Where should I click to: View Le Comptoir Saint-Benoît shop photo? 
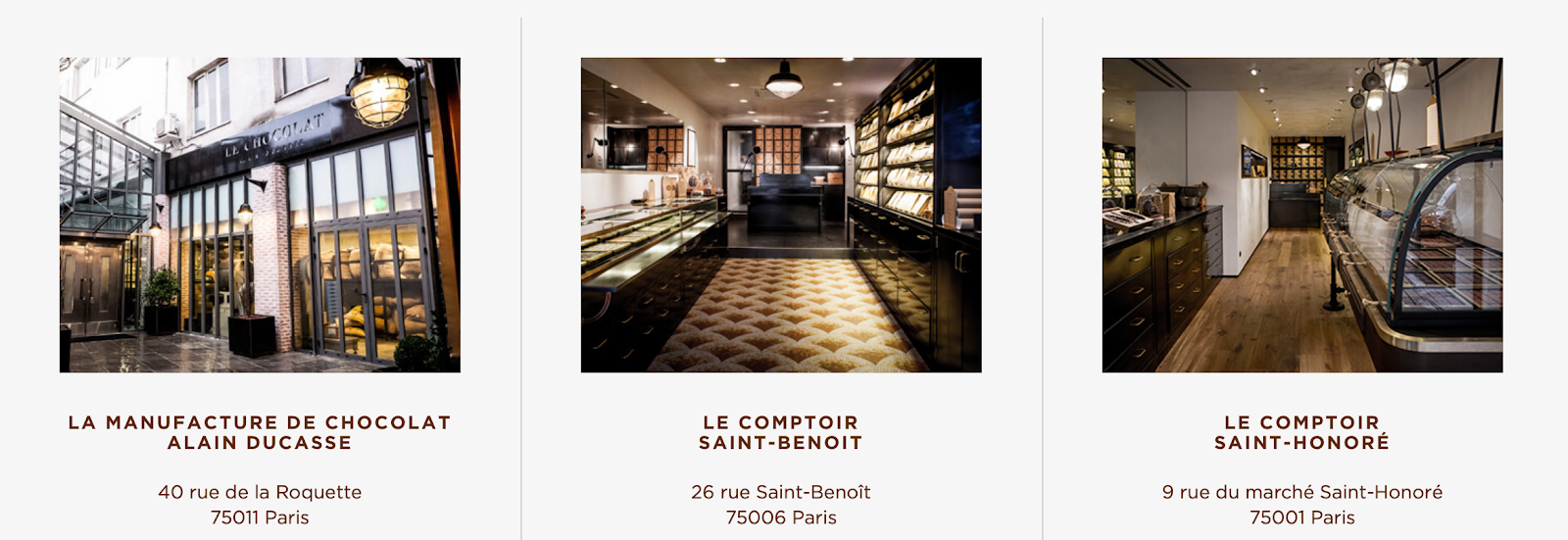point(781,215)
